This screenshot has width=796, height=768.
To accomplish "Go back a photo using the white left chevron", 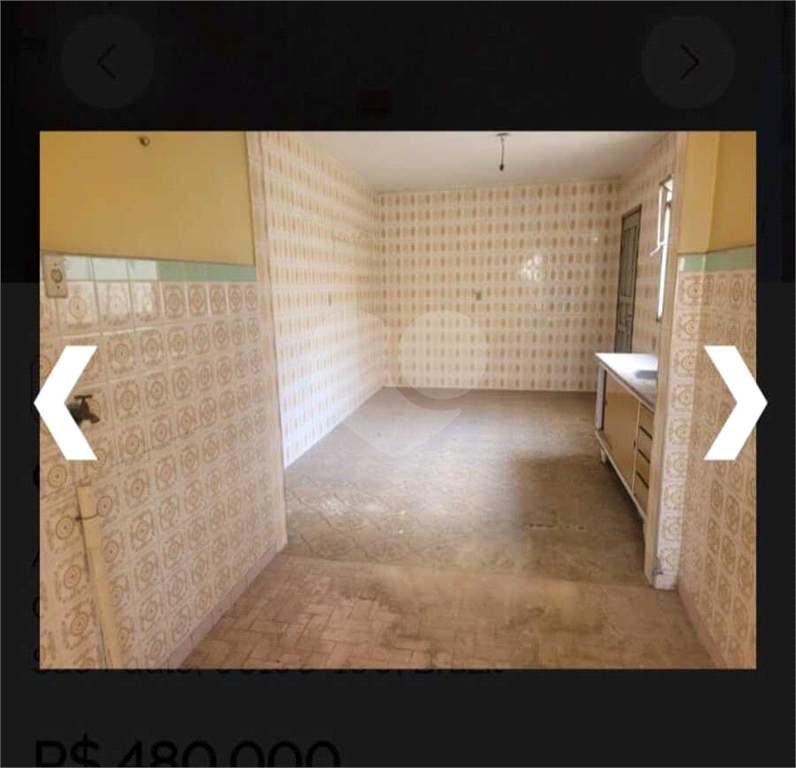I will (67, 403).
